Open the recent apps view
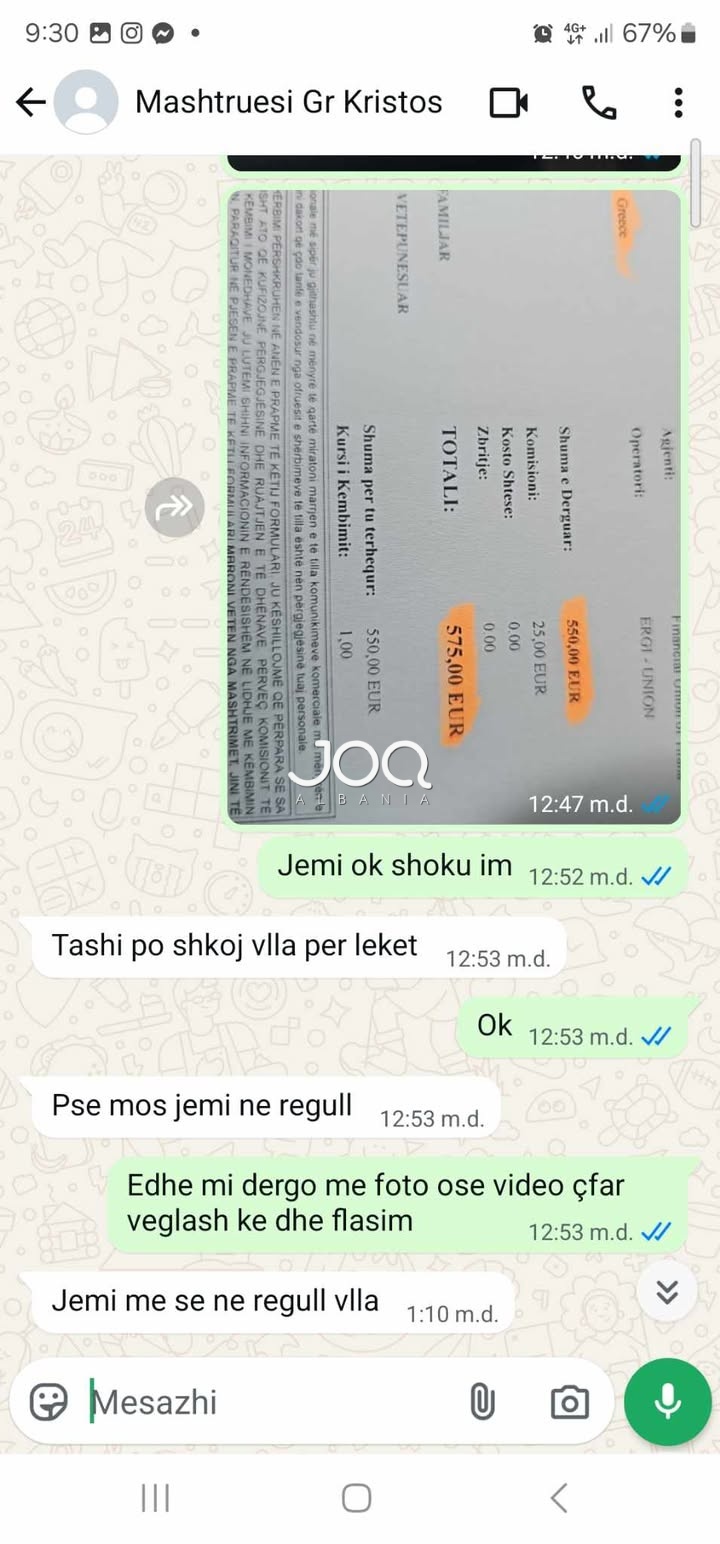This screenshot has height=1544, width=720. [x=155, y=1497]
